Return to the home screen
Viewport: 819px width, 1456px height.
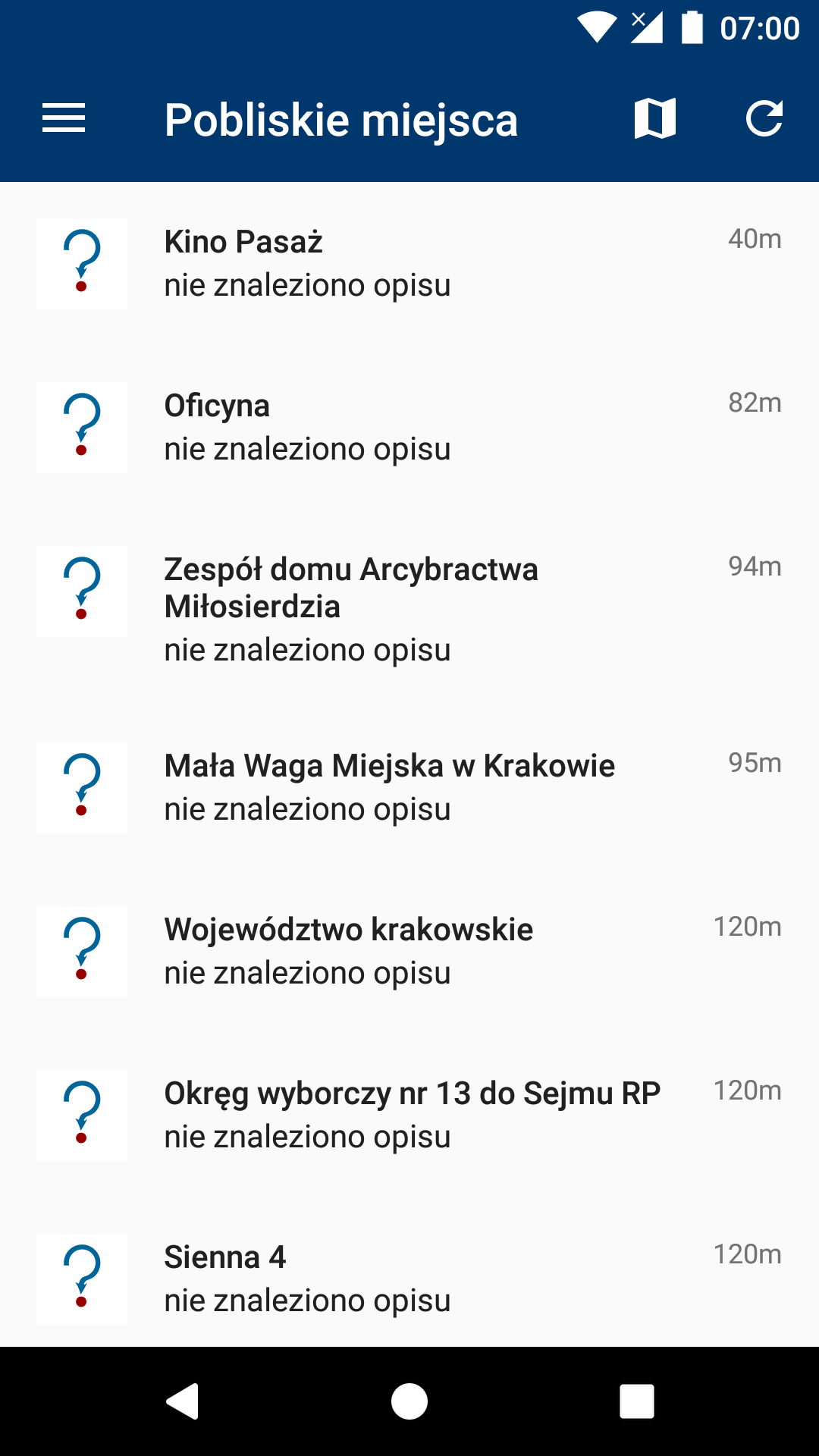pos(409,1401)
